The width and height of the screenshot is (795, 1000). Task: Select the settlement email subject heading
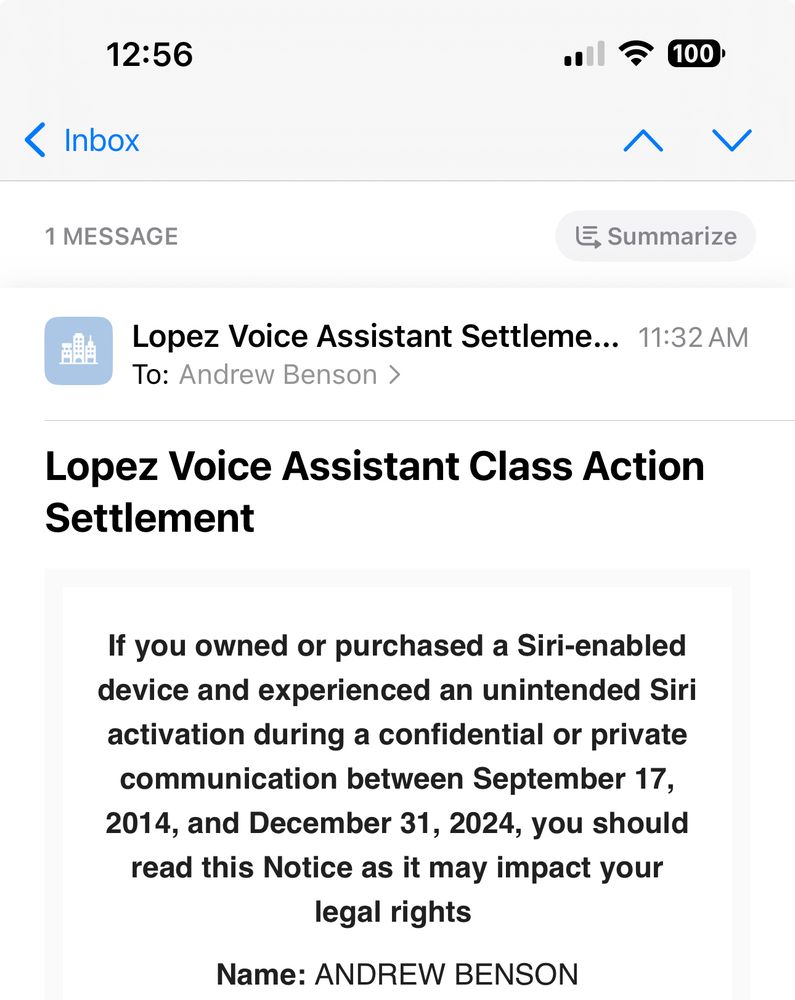pyautogui.click(x=374, y=492)
